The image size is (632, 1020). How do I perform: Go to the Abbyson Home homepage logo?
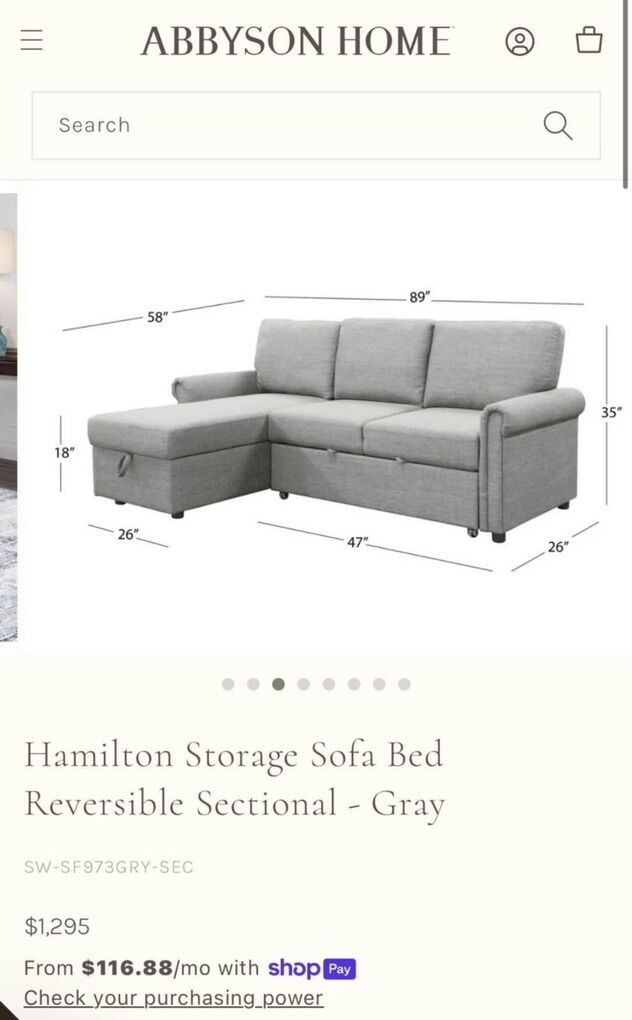[296, 41]
